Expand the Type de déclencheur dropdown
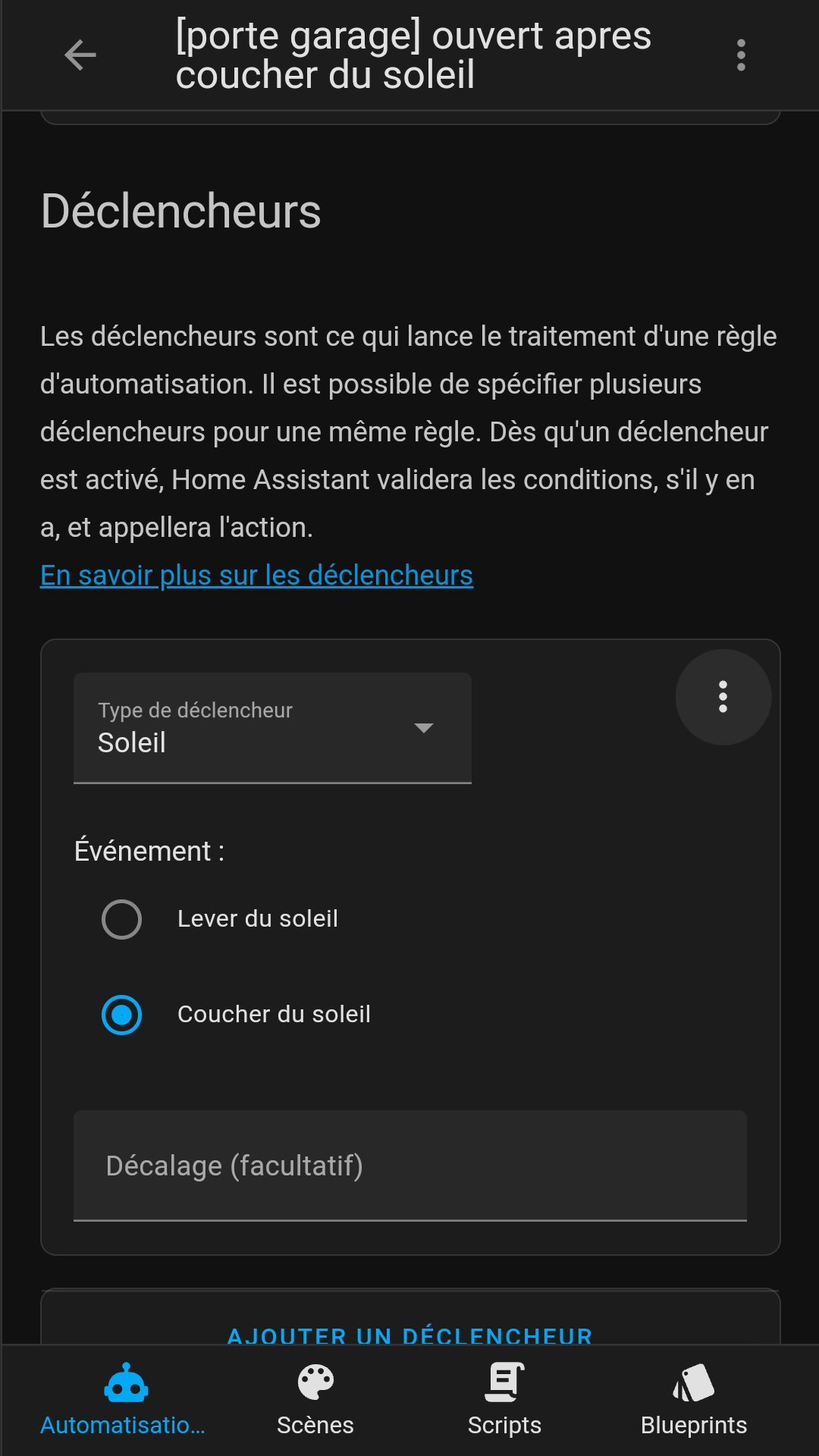The image size is (819, 1456). (x=272, y=728)
